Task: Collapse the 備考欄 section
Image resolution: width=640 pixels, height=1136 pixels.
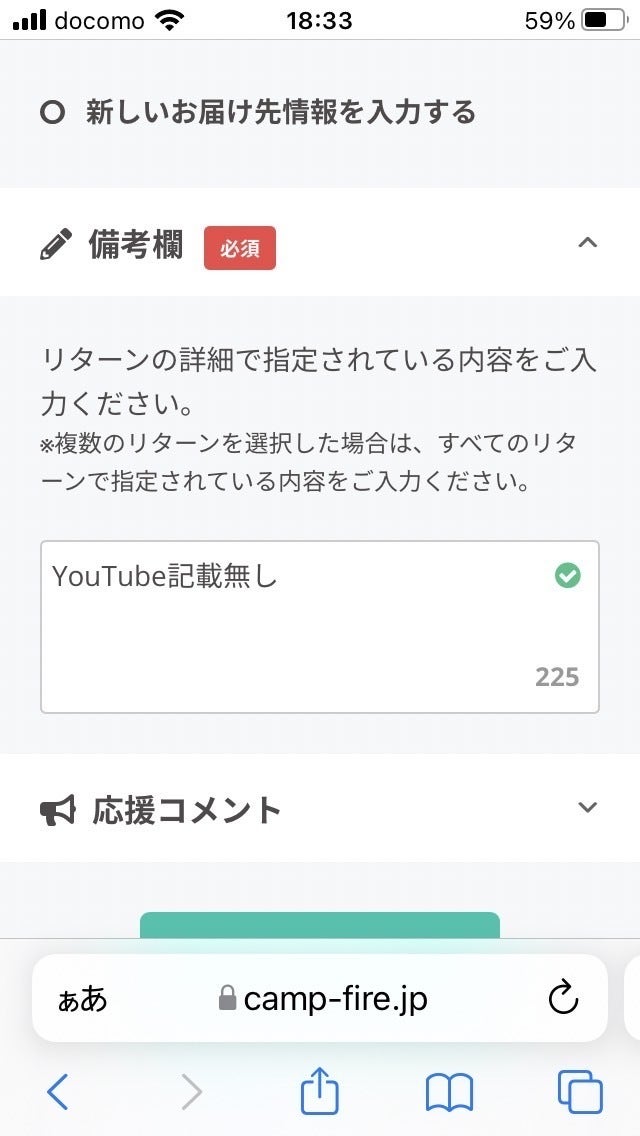Action: [588, 242]
